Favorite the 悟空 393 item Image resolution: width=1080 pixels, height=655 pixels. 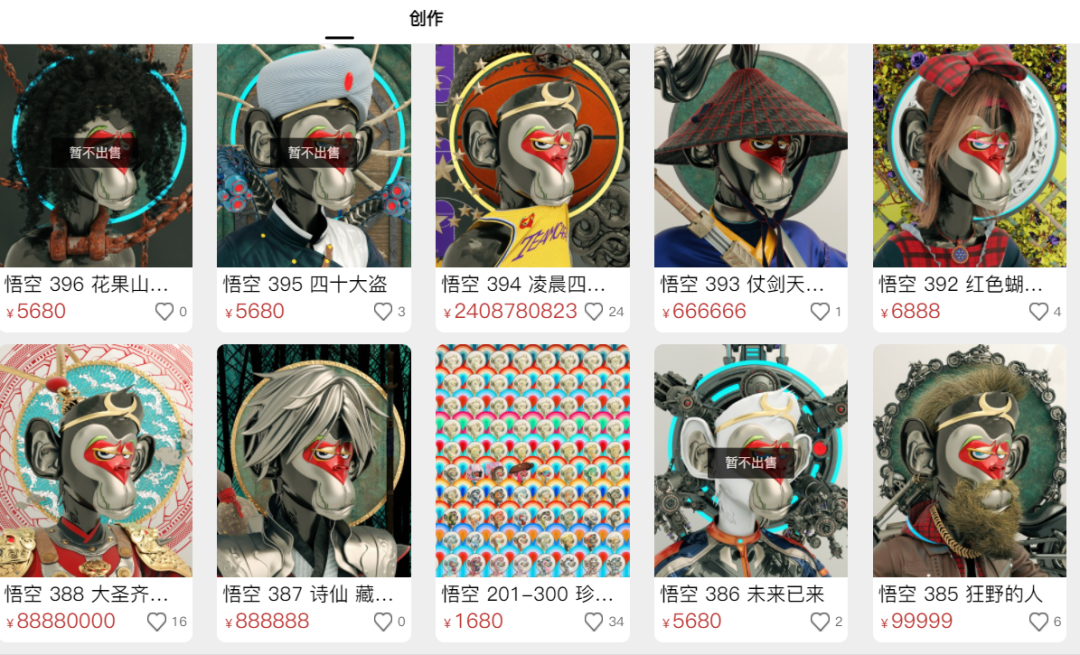point(820,312)
